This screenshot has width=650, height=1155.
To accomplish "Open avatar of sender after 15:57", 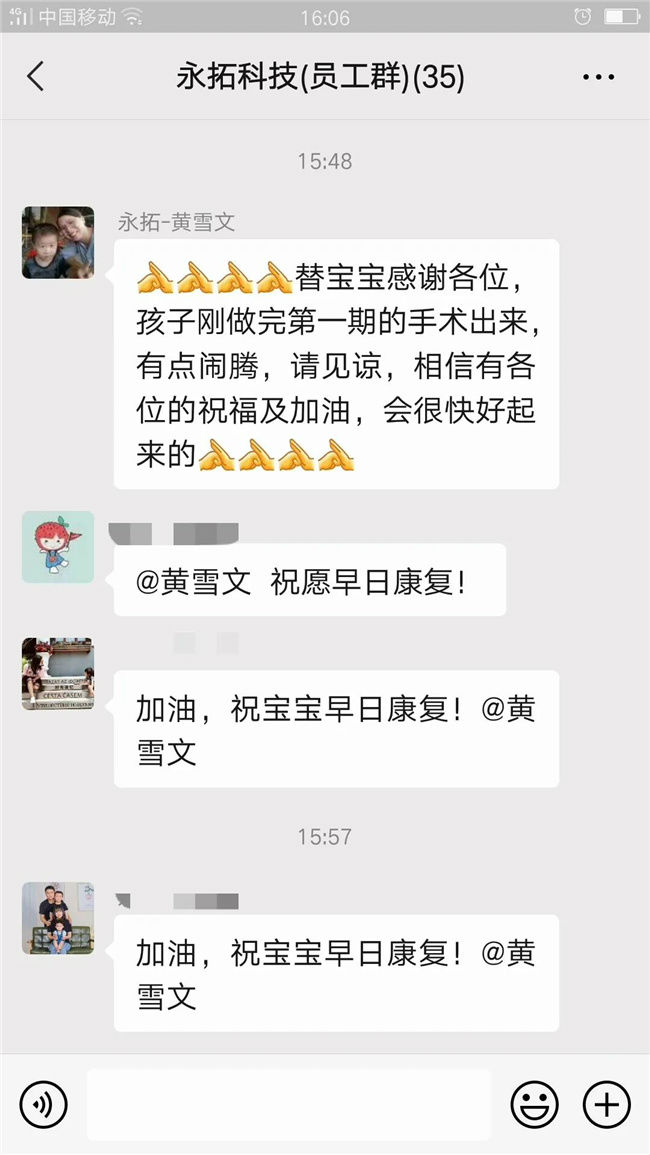I will coord(58,918).
